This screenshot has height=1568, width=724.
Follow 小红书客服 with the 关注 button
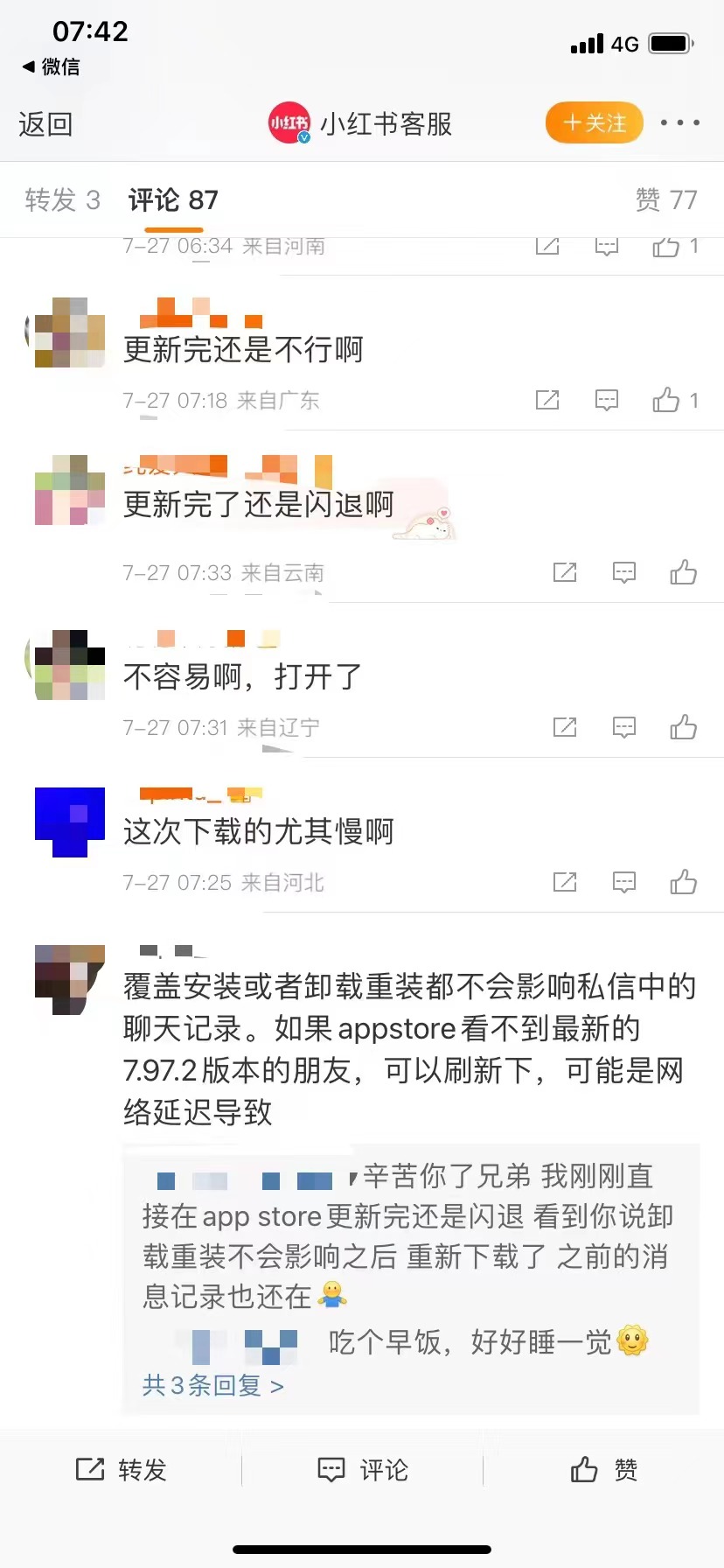tap(594, 122)
